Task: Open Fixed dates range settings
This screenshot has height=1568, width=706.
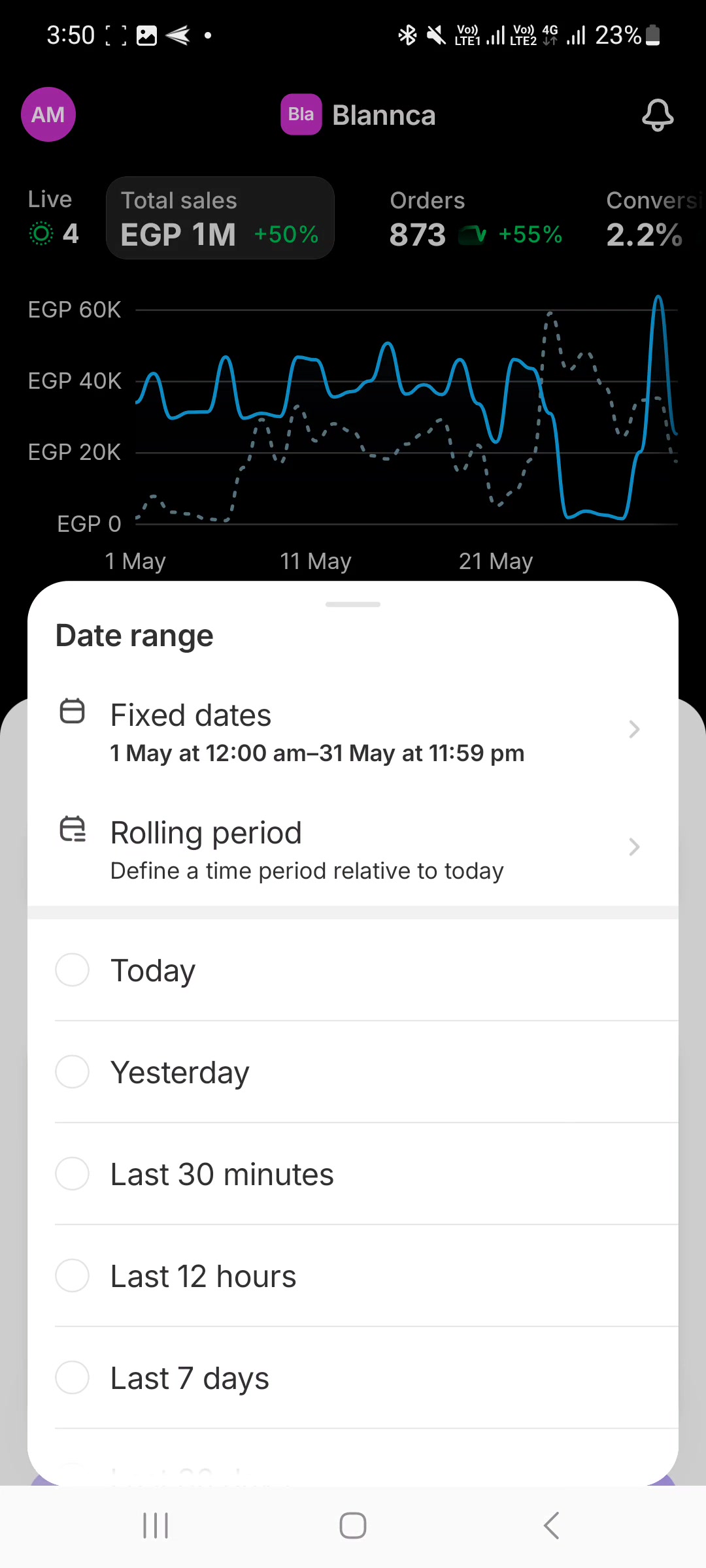Action: [x=353, y=730]
